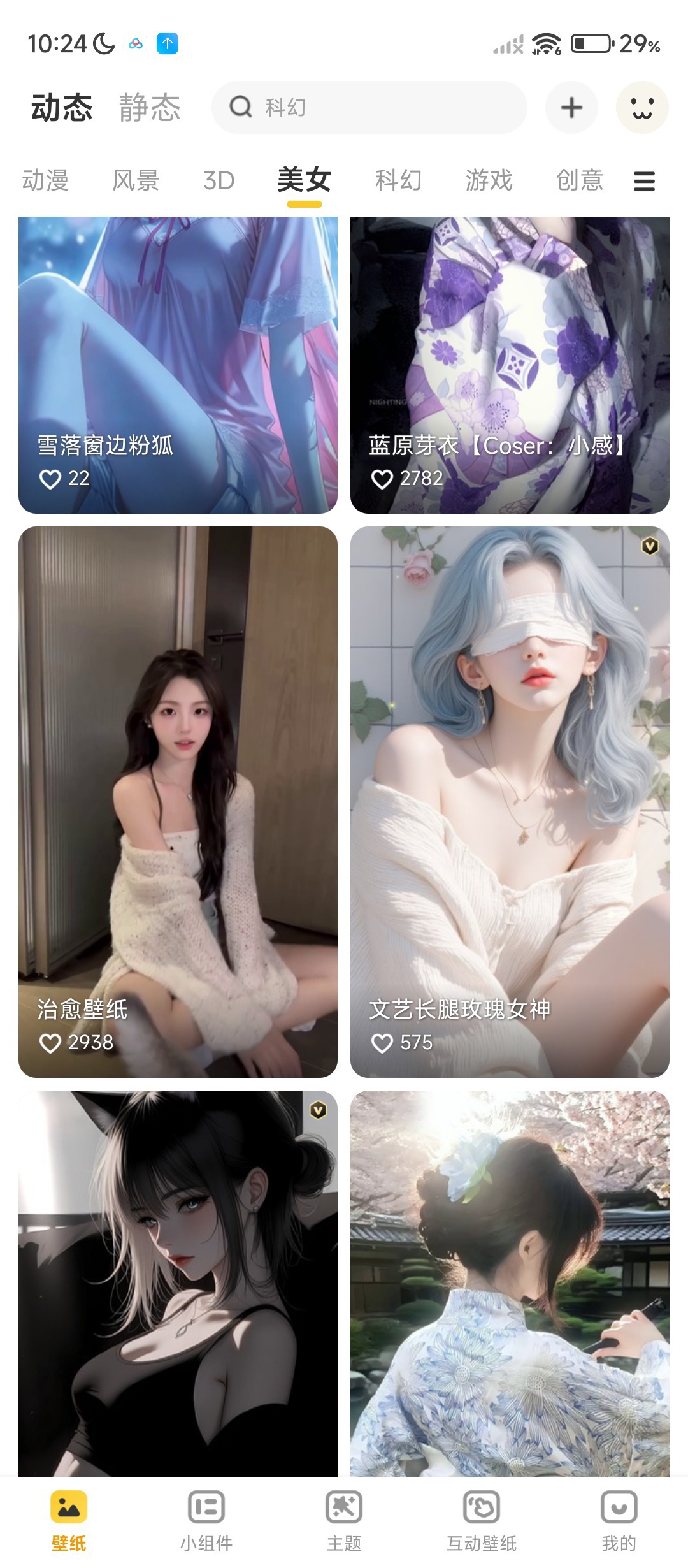Screen dimensions: 688x1568
Task: Like the 治愈壁纸 wallpaper
Action: (x=50, y=1043)
